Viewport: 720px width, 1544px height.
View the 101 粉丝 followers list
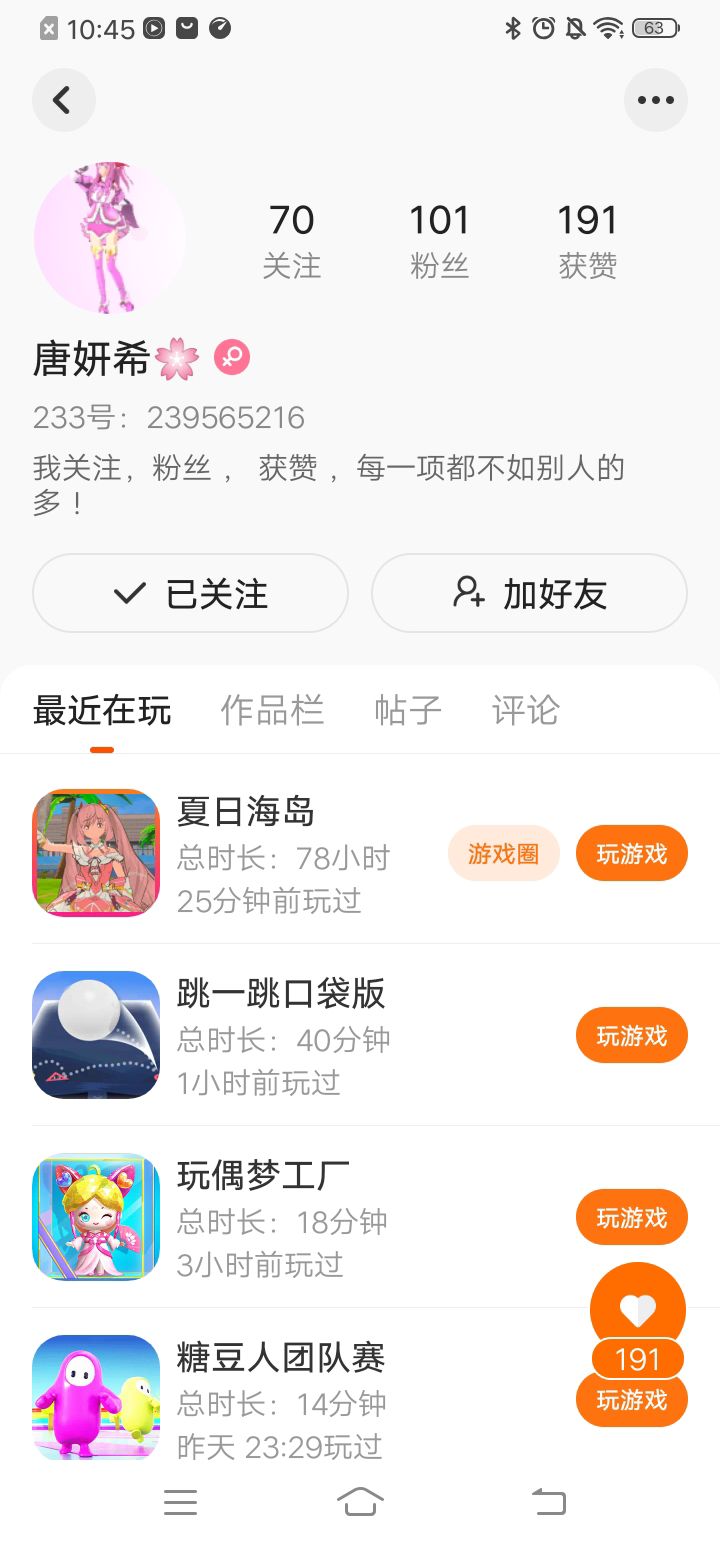point(439,240)
